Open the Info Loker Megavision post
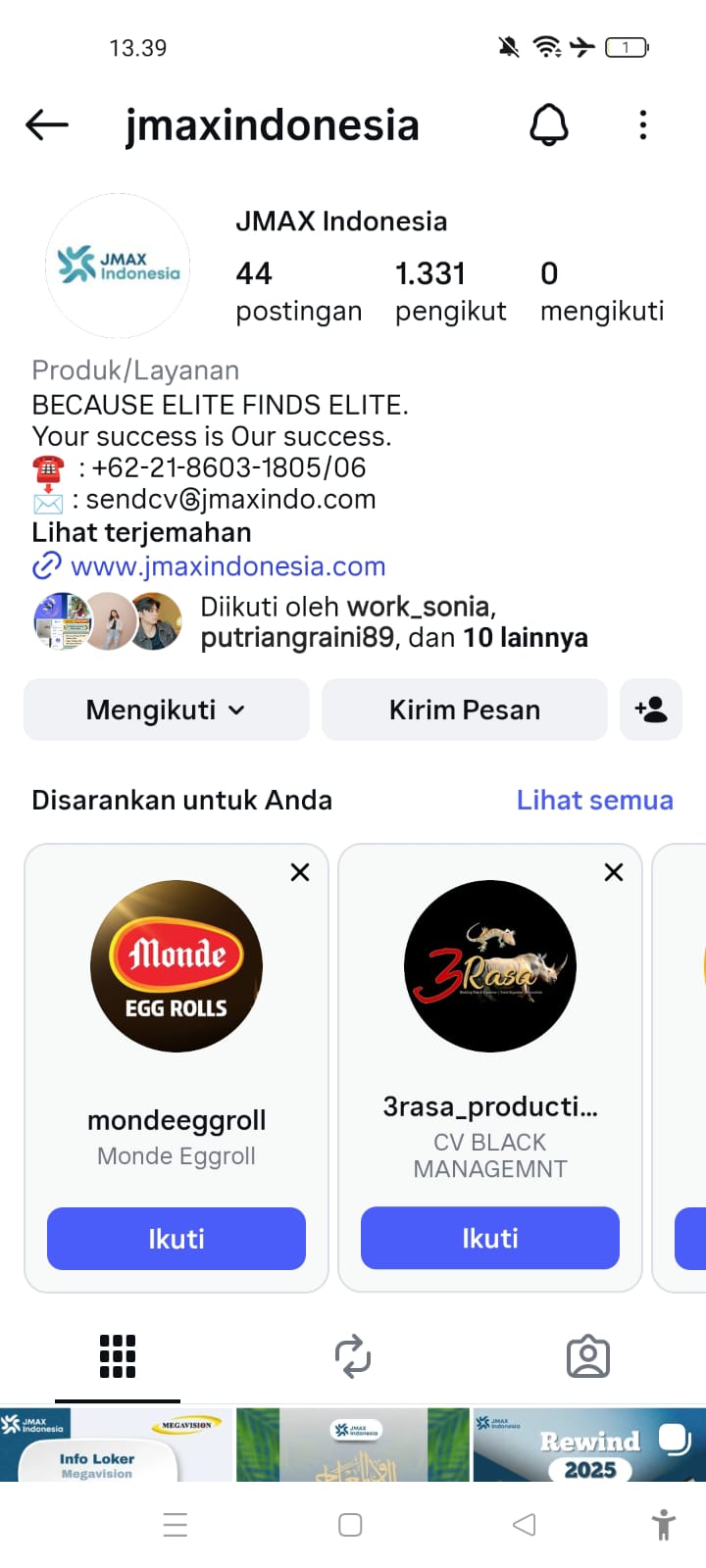This screenshot has height=1568, width=706. pos(117,1446)
